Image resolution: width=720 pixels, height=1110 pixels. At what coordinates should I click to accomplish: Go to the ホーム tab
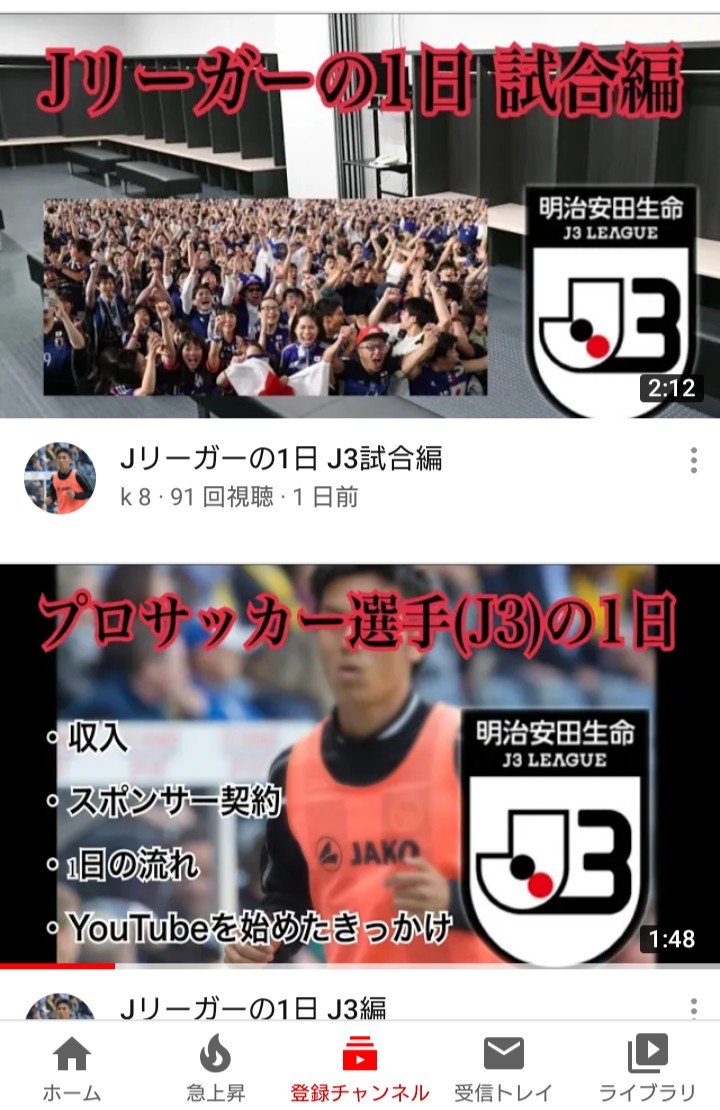pyautogui.click(x=72, y=1067)
